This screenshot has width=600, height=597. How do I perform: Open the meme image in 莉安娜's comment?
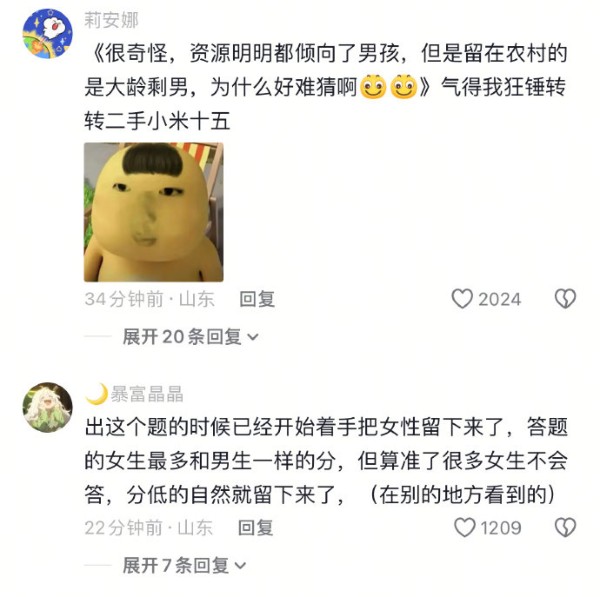(x=153, y=211)
